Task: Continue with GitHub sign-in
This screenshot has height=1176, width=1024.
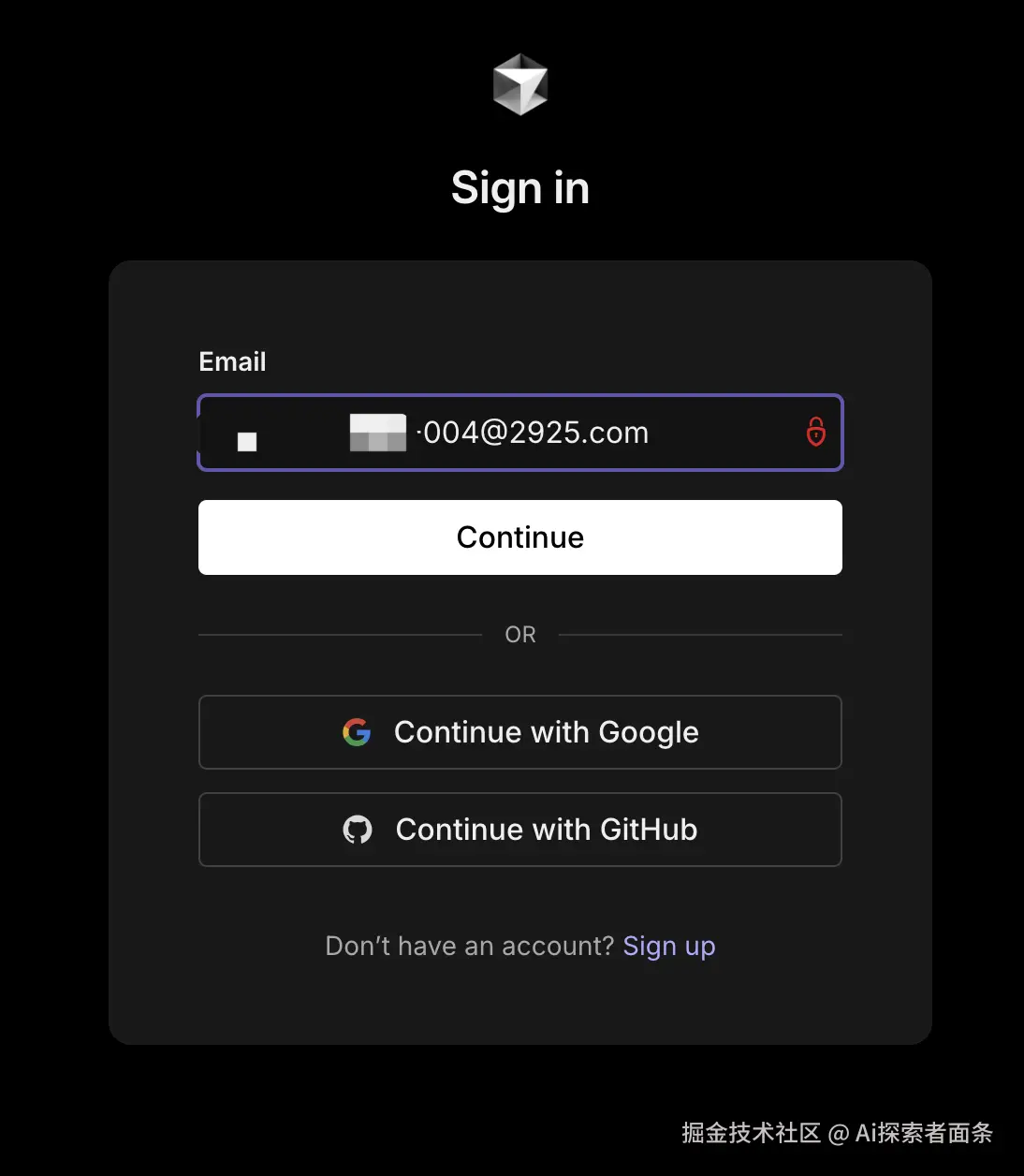Action: [520, 830]
